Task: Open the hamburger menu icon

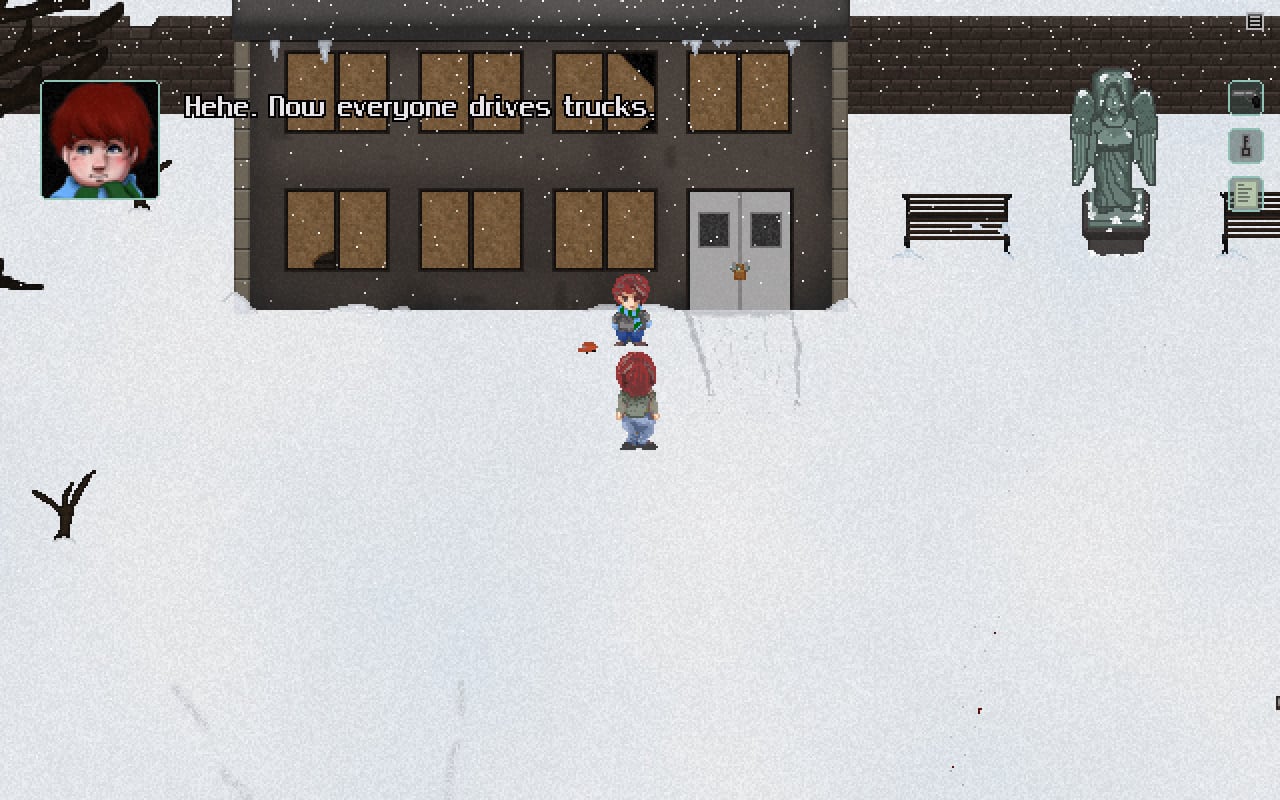Action: pos(1255,21)
